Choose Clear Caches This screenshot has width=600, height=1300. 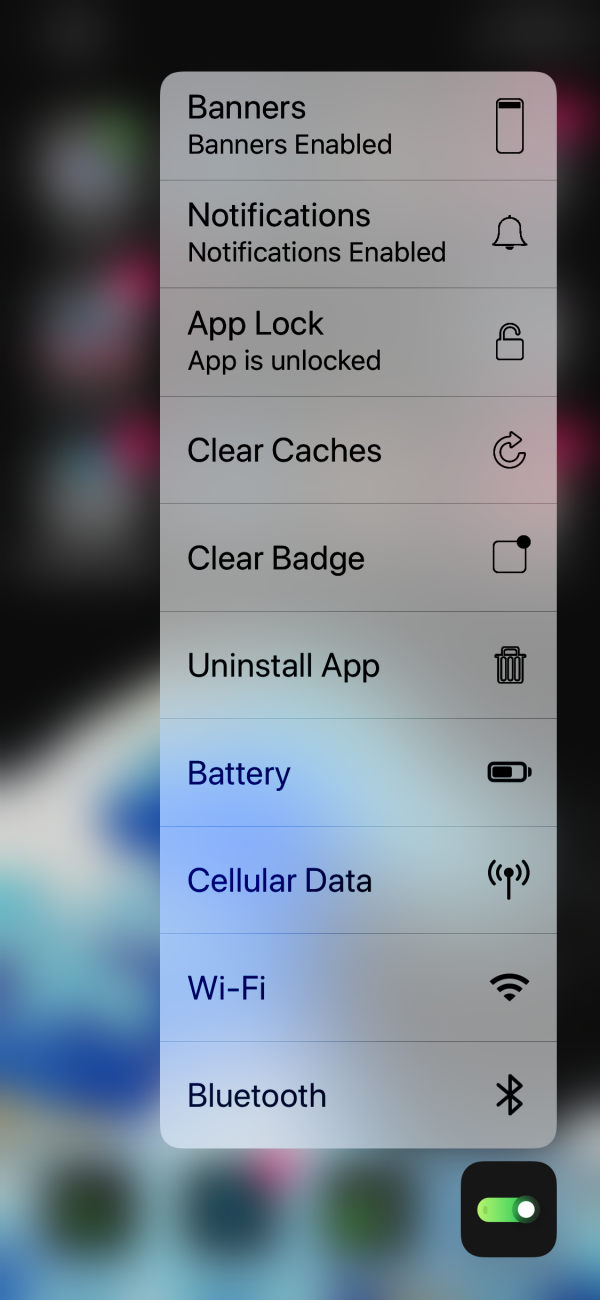[357, 450]
